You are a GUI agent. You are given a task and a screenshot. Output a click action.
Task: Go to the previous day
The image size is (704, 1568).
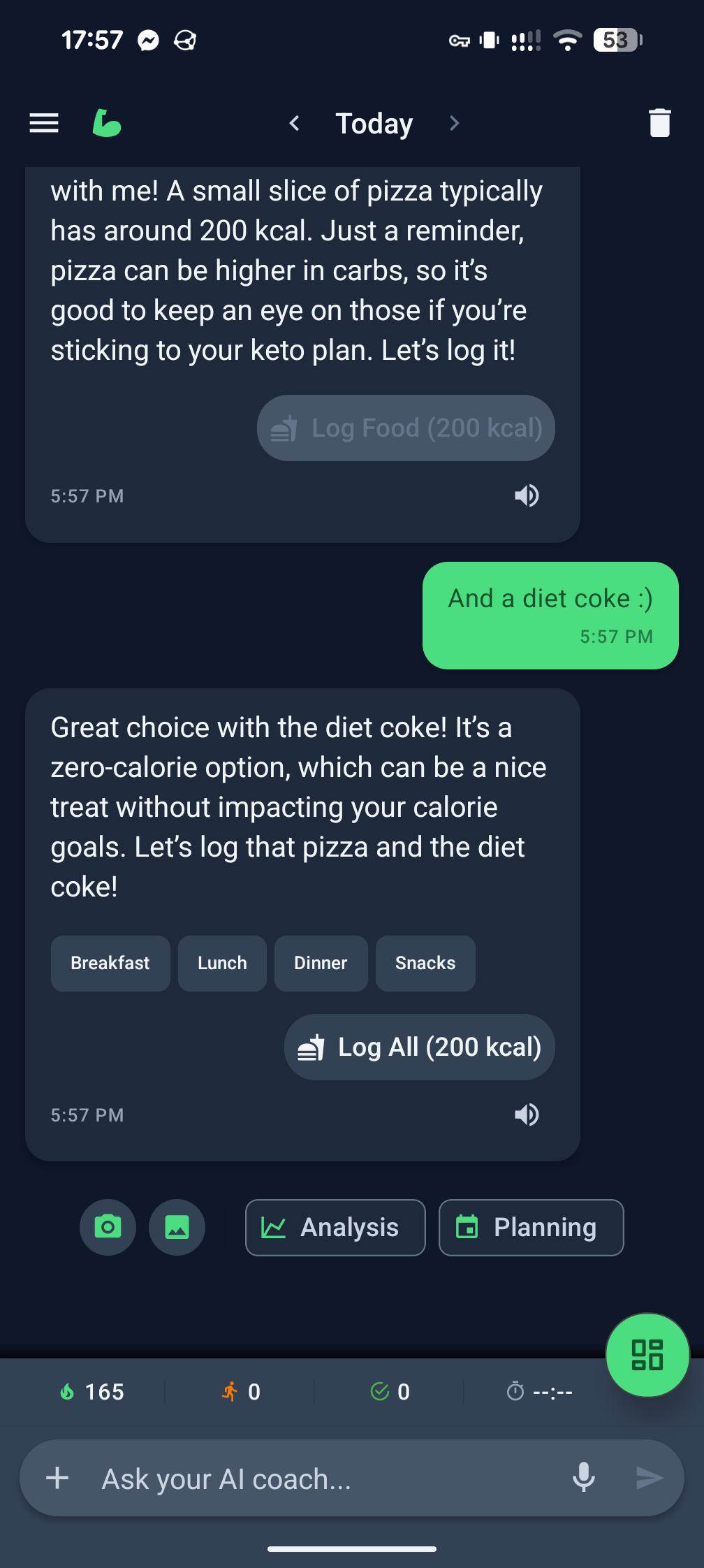[294, 123]
